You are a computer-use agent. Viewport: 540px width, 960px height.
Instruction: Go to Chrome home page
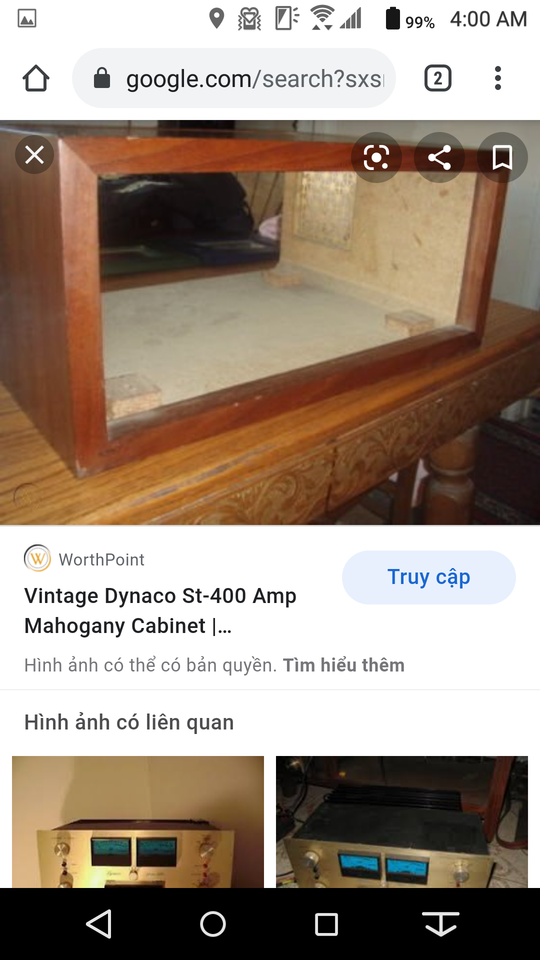pyautogui.click(x=36, y=78)
